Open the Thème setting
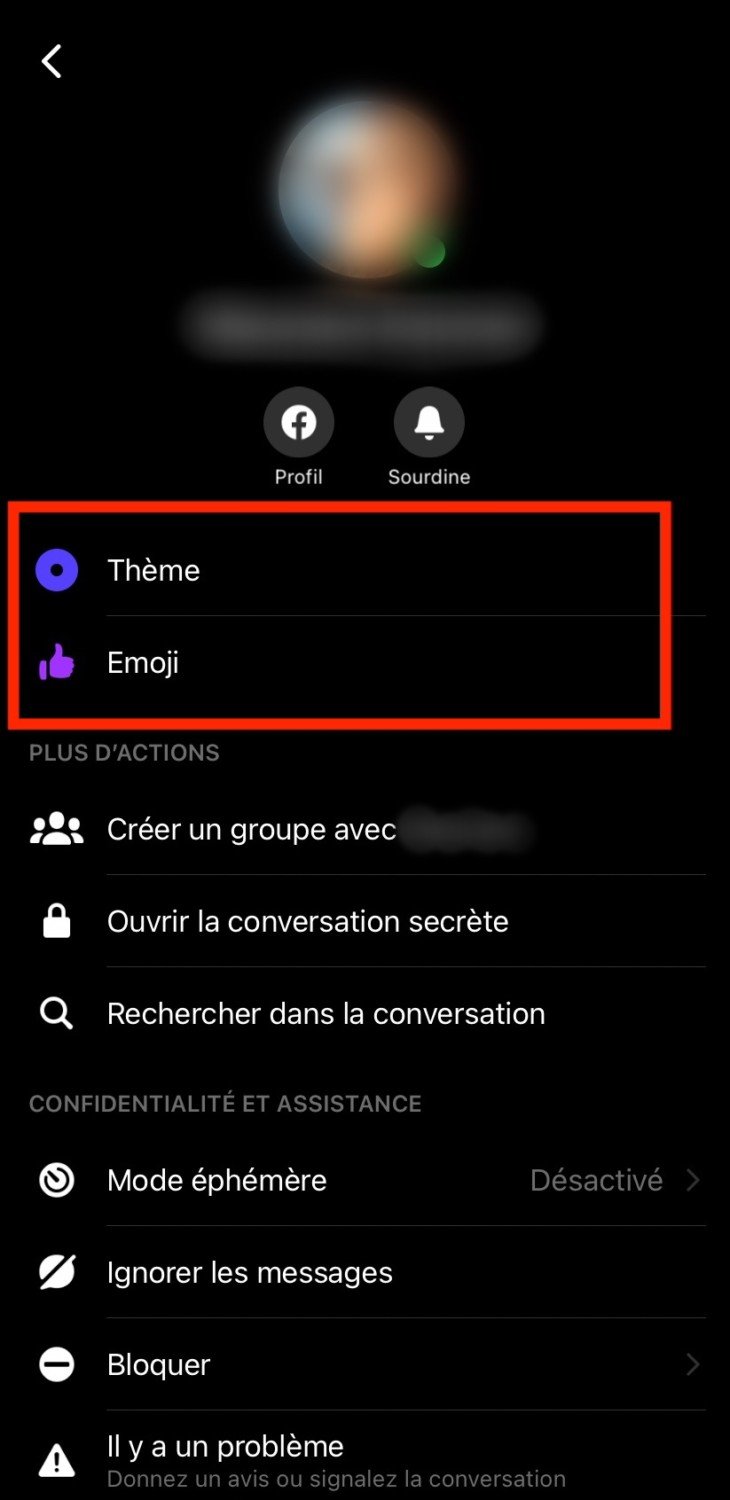 (153, 570)
